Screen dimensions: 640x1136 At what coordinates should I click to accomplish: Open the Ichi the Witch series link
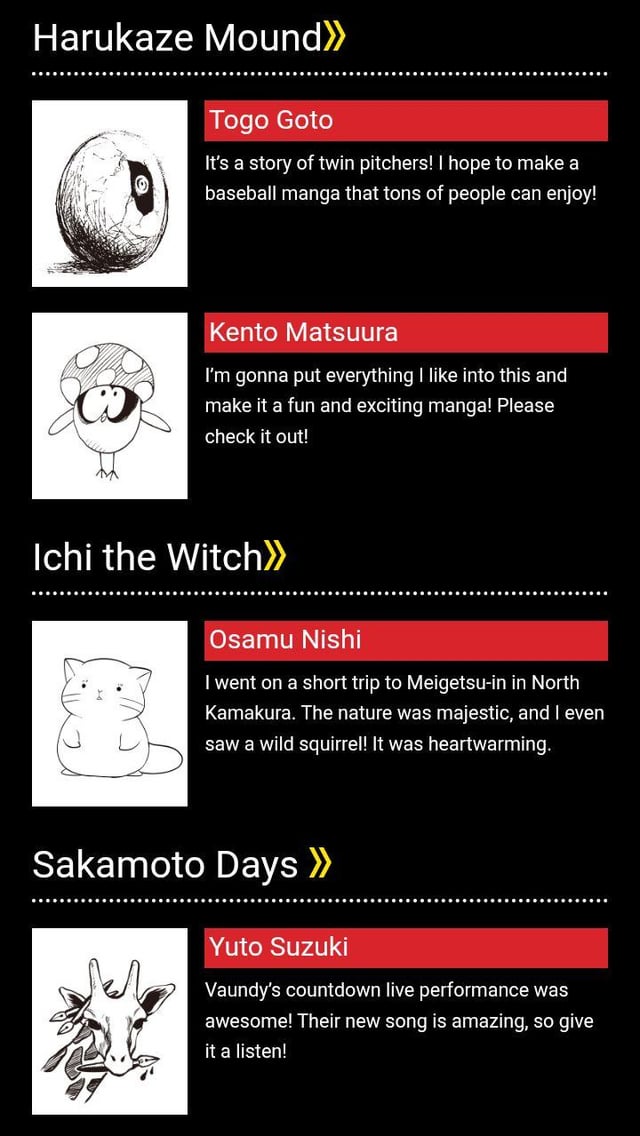tap(159, 557)
